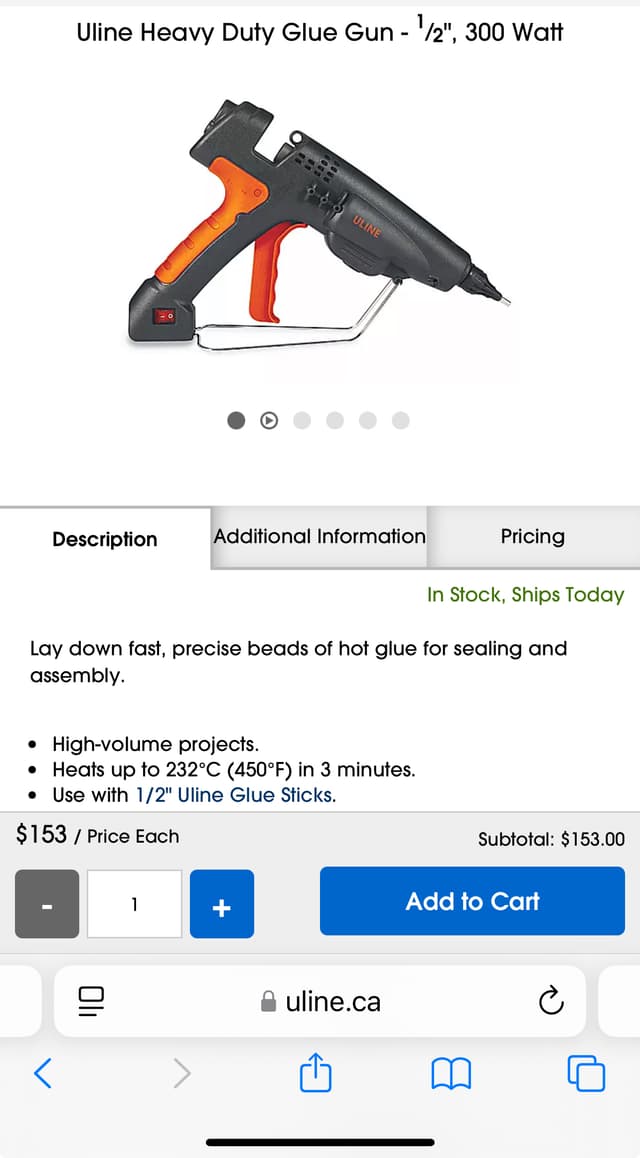Switch to the Pricing tab

click(532, 537)
